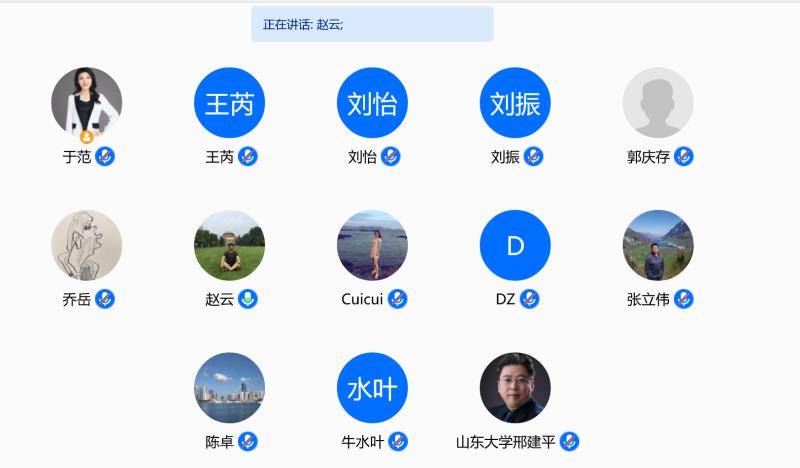
Task: Open 郭庆存's participant profile
Action: pos(658,102)
